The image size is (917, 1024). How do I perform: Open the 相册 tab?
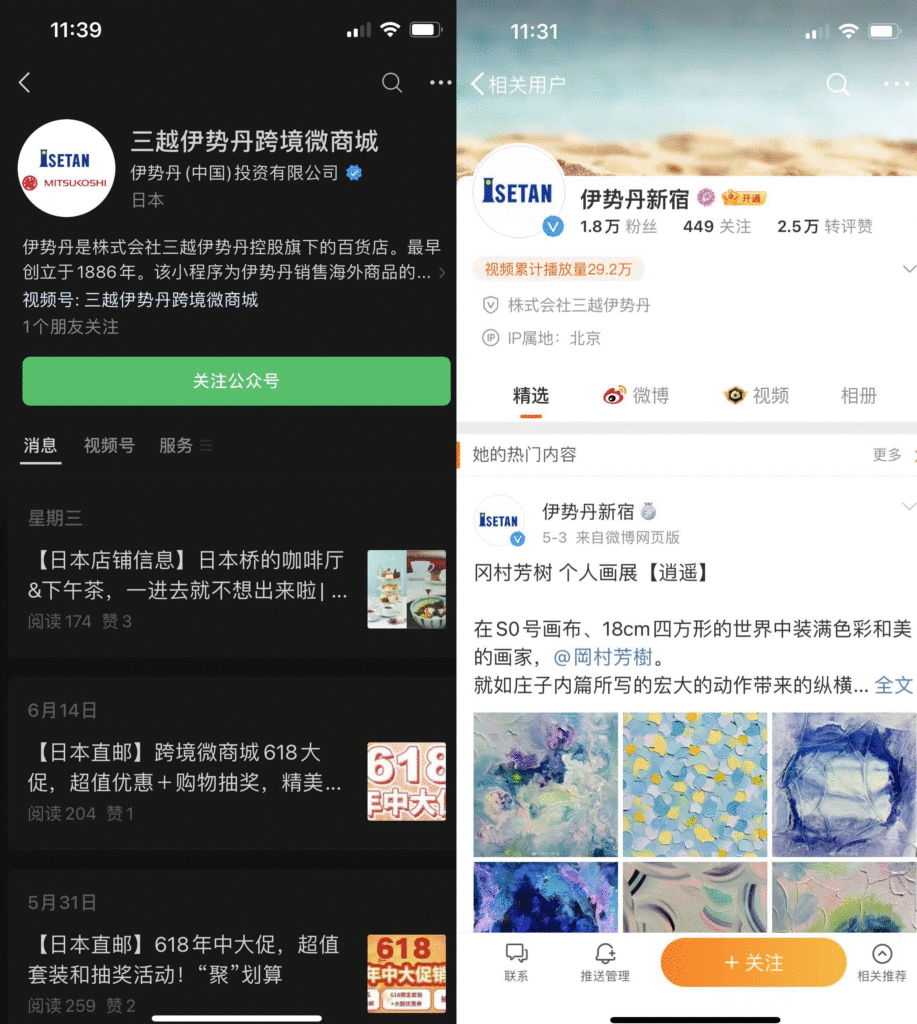point(858,396)
